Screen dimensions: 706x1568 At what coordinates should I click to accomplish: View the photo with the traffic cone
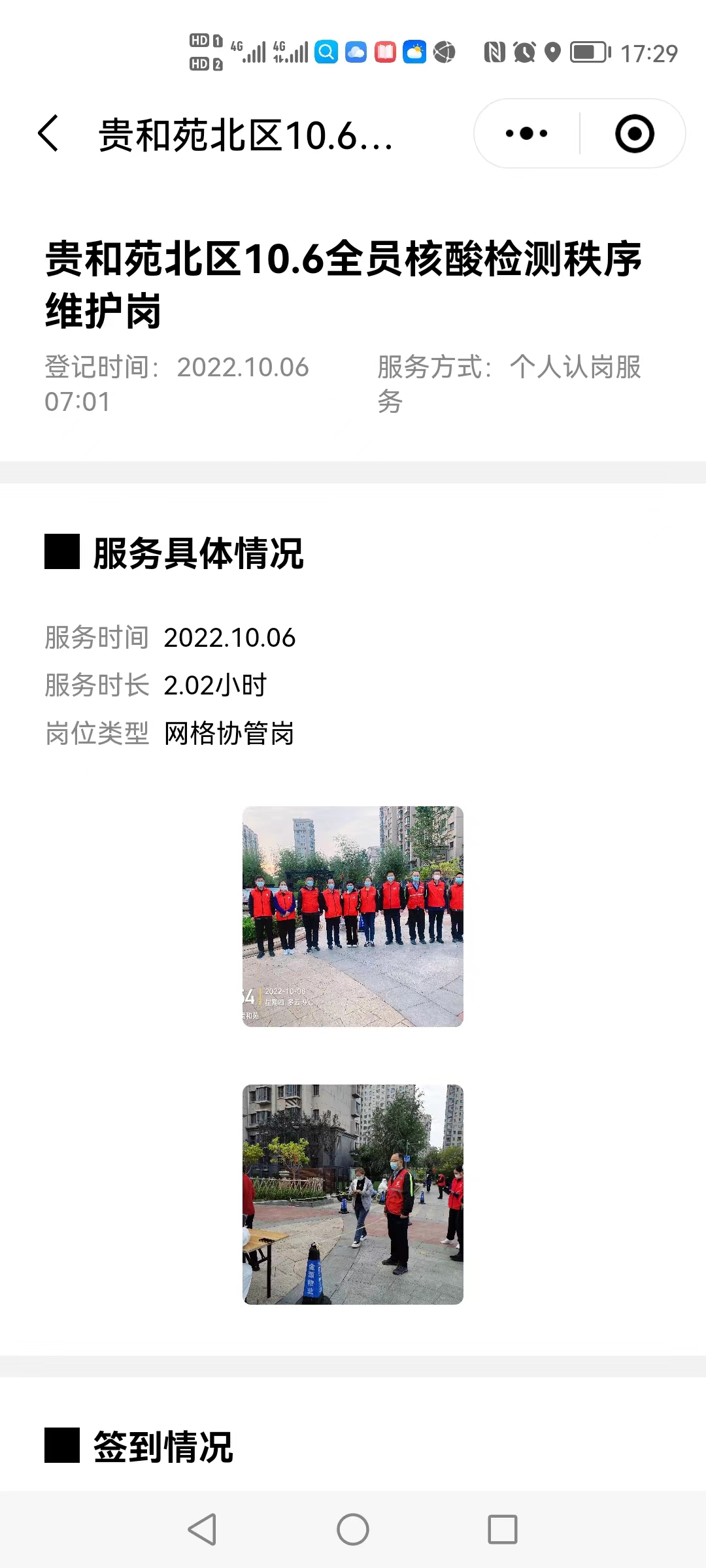coord(353,1194)
